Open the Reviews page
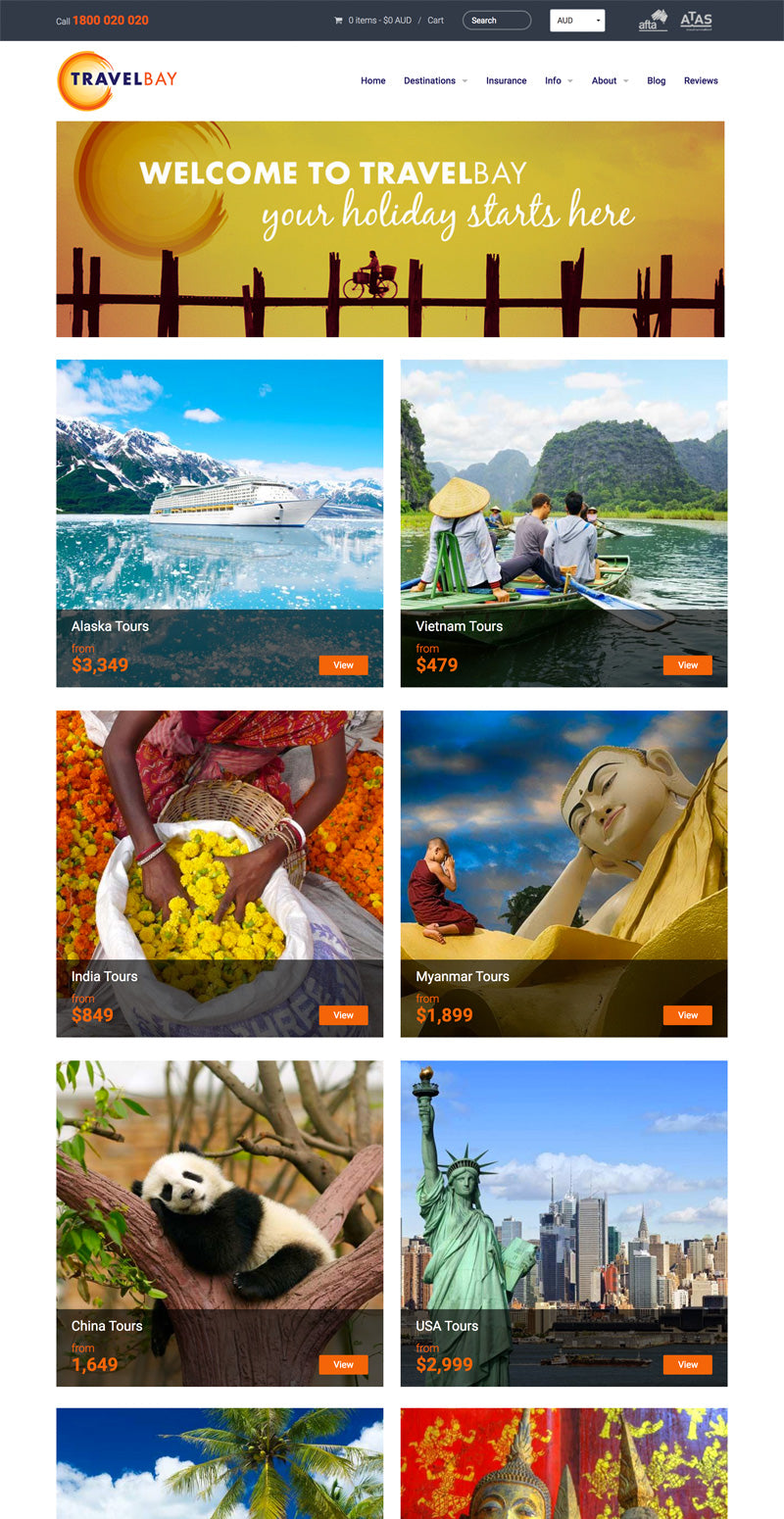This screenshot has height=1519, width=784. [x=701, y=81]
